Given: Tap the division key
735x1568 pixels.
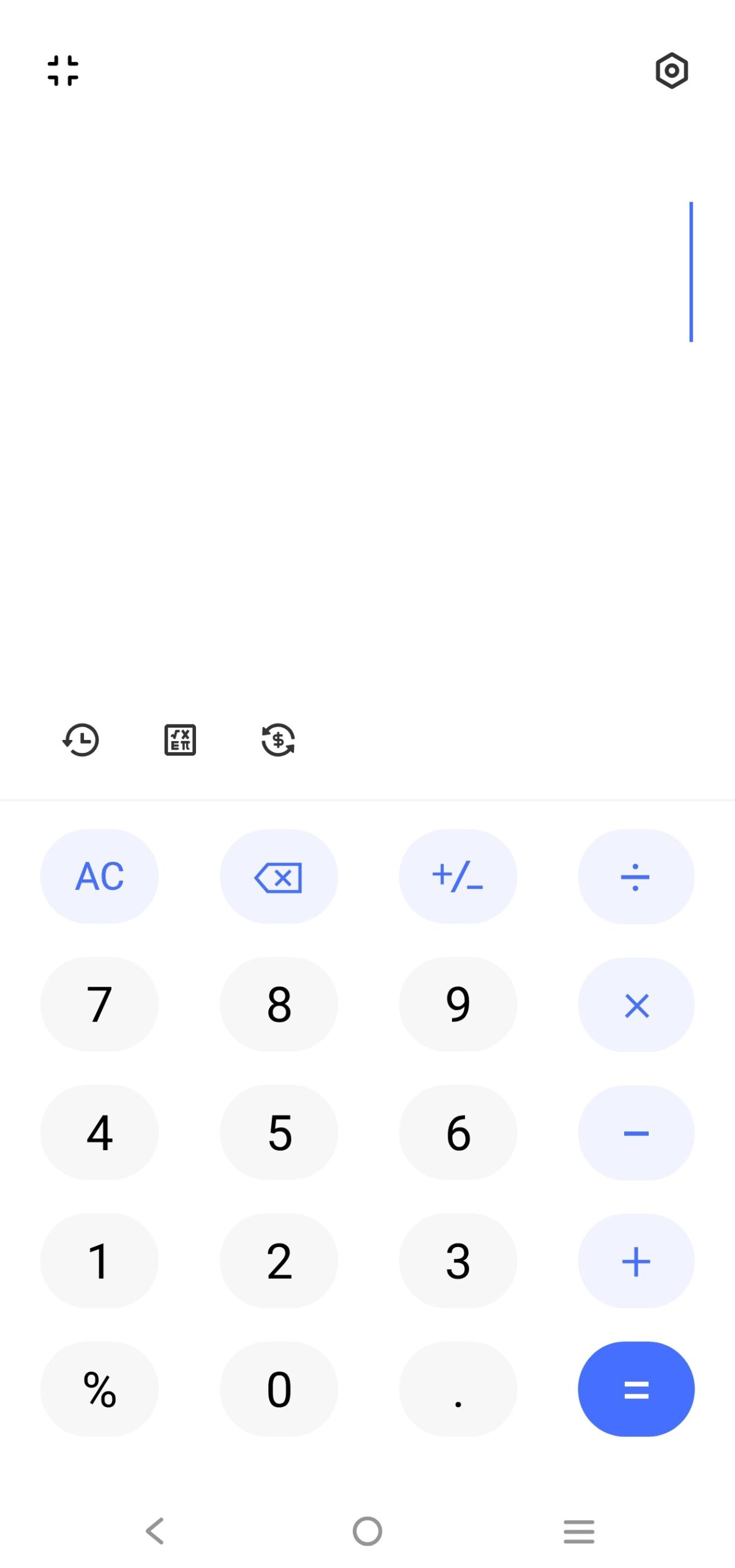Looking at the screenshot, I should tap(636, 876).
